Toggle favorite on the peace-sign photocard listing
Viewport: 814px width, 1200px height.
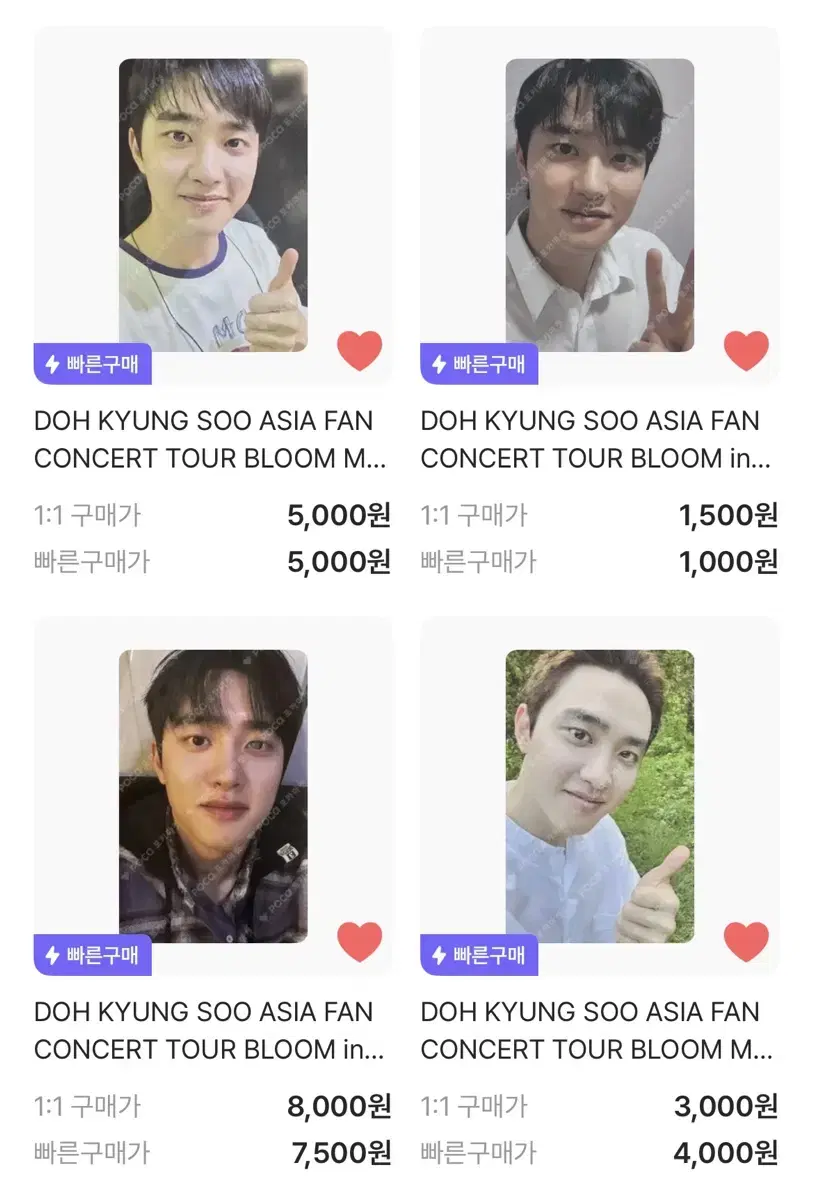point(745,350)
